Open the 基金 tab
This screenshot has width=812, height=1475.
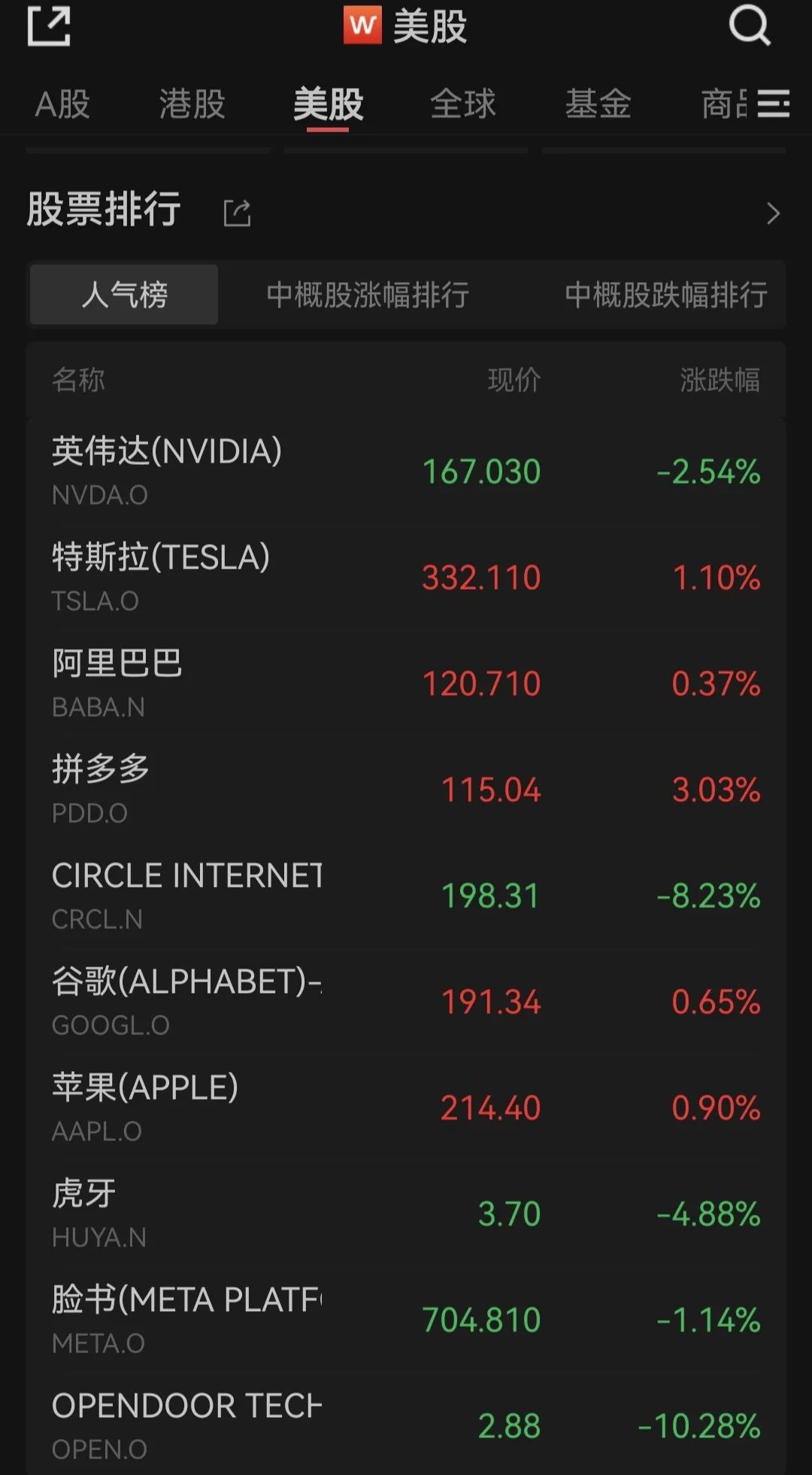[598, 104]
